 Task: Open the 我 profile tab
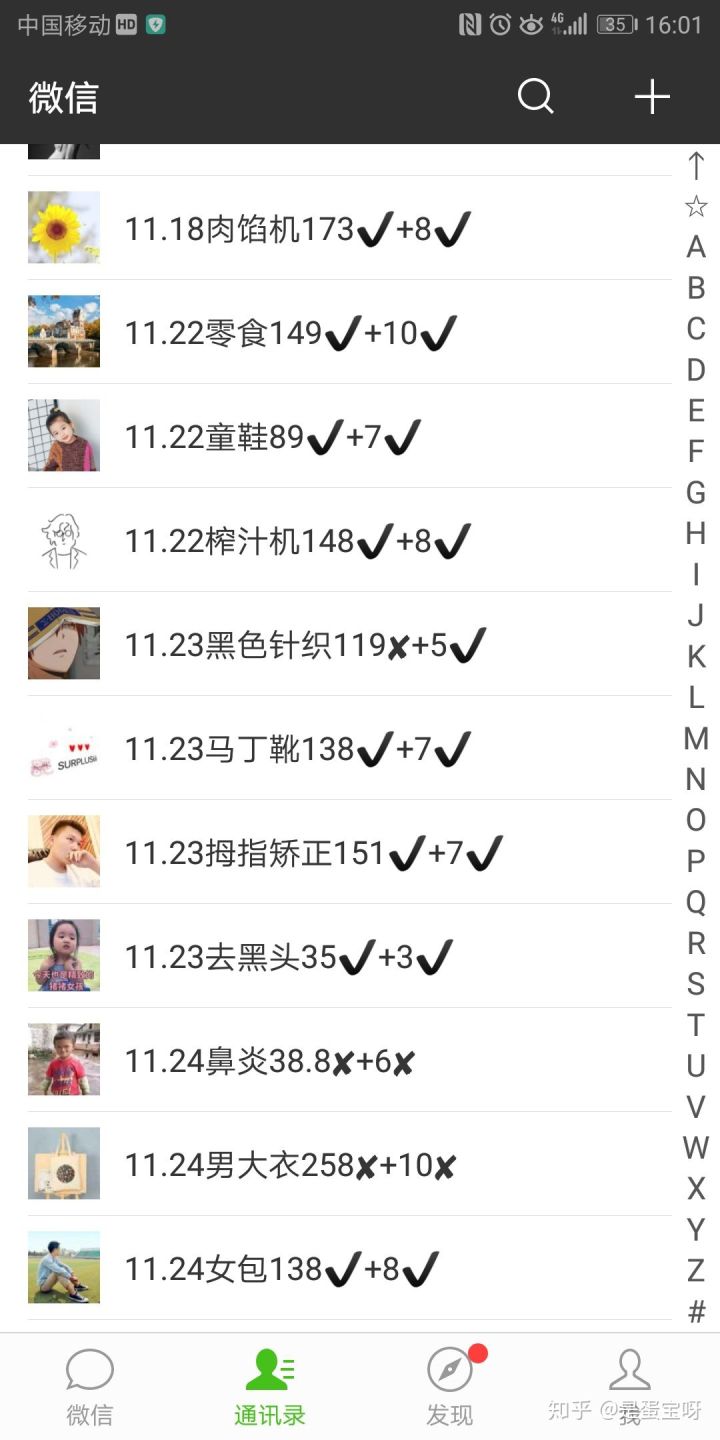tap(630, 1385)
